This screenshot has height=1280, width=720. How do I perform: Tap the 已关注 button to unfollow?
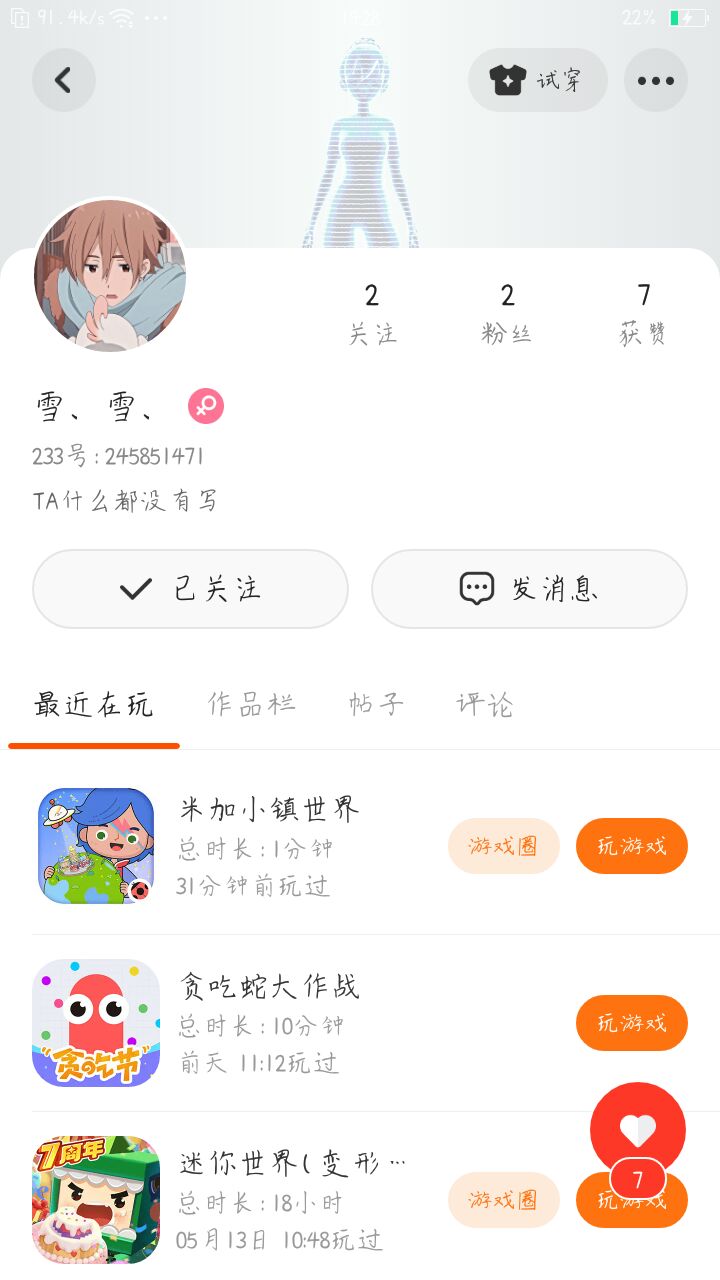point(190,589)
